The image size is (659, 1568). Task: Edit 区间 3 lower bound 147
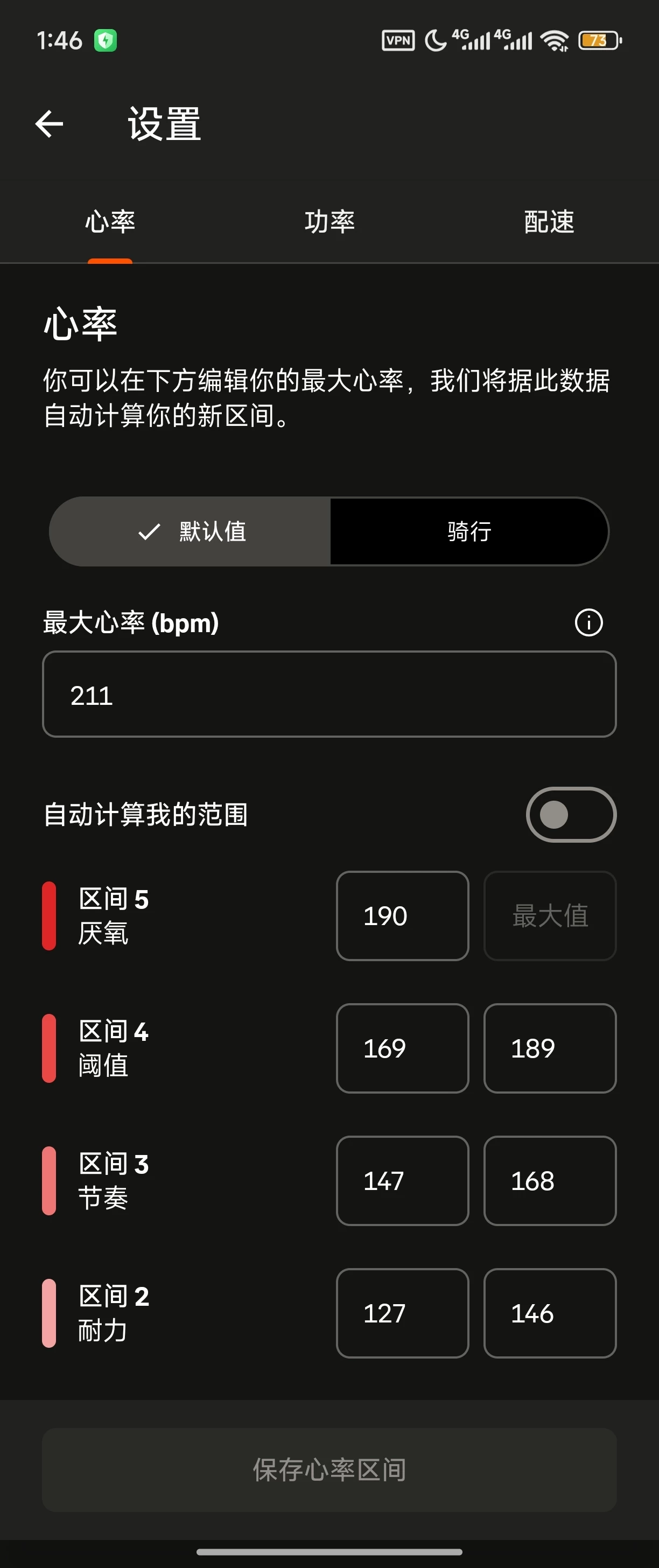pyautogui.click(x=402, y=1181)
